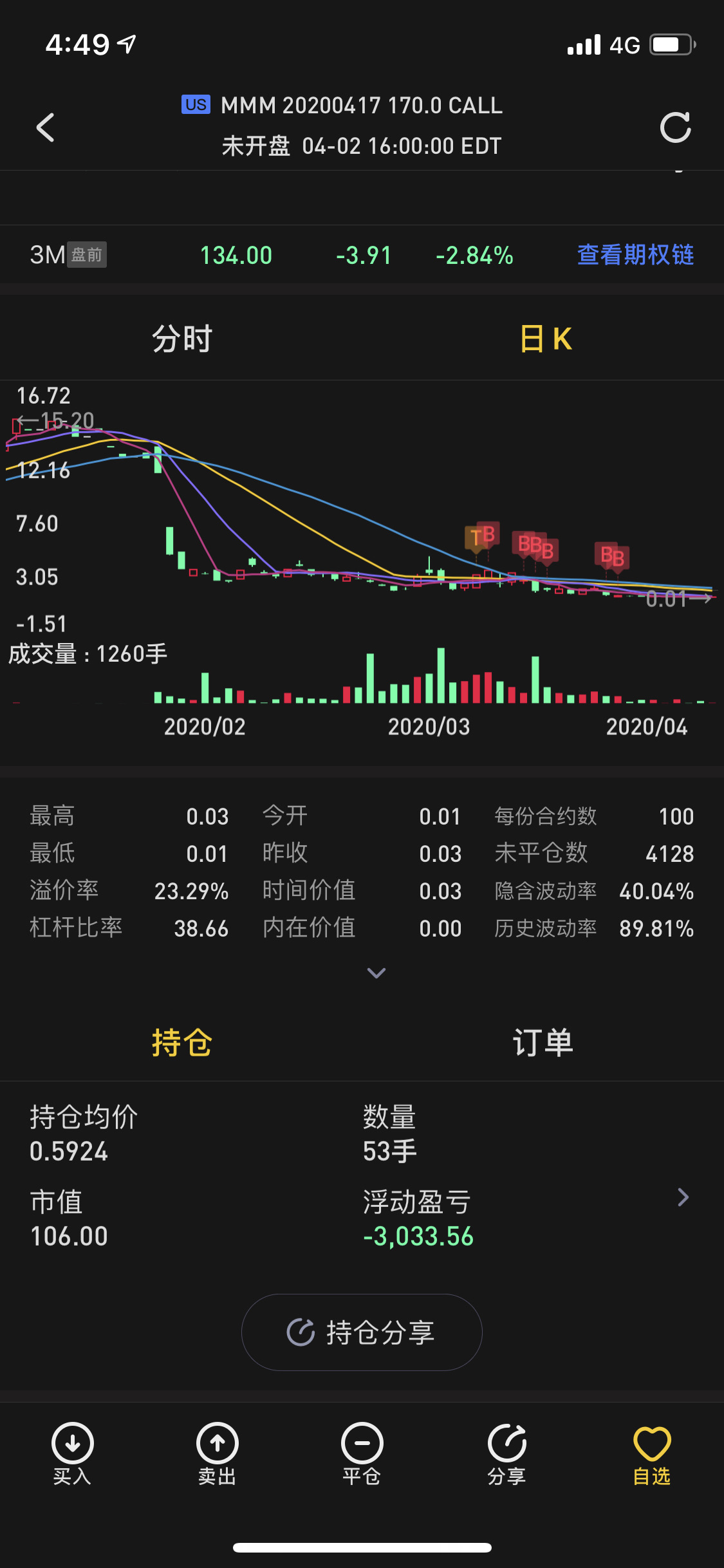
Task: Tap 卖出 to sell this option
Action: (218, 1454)
